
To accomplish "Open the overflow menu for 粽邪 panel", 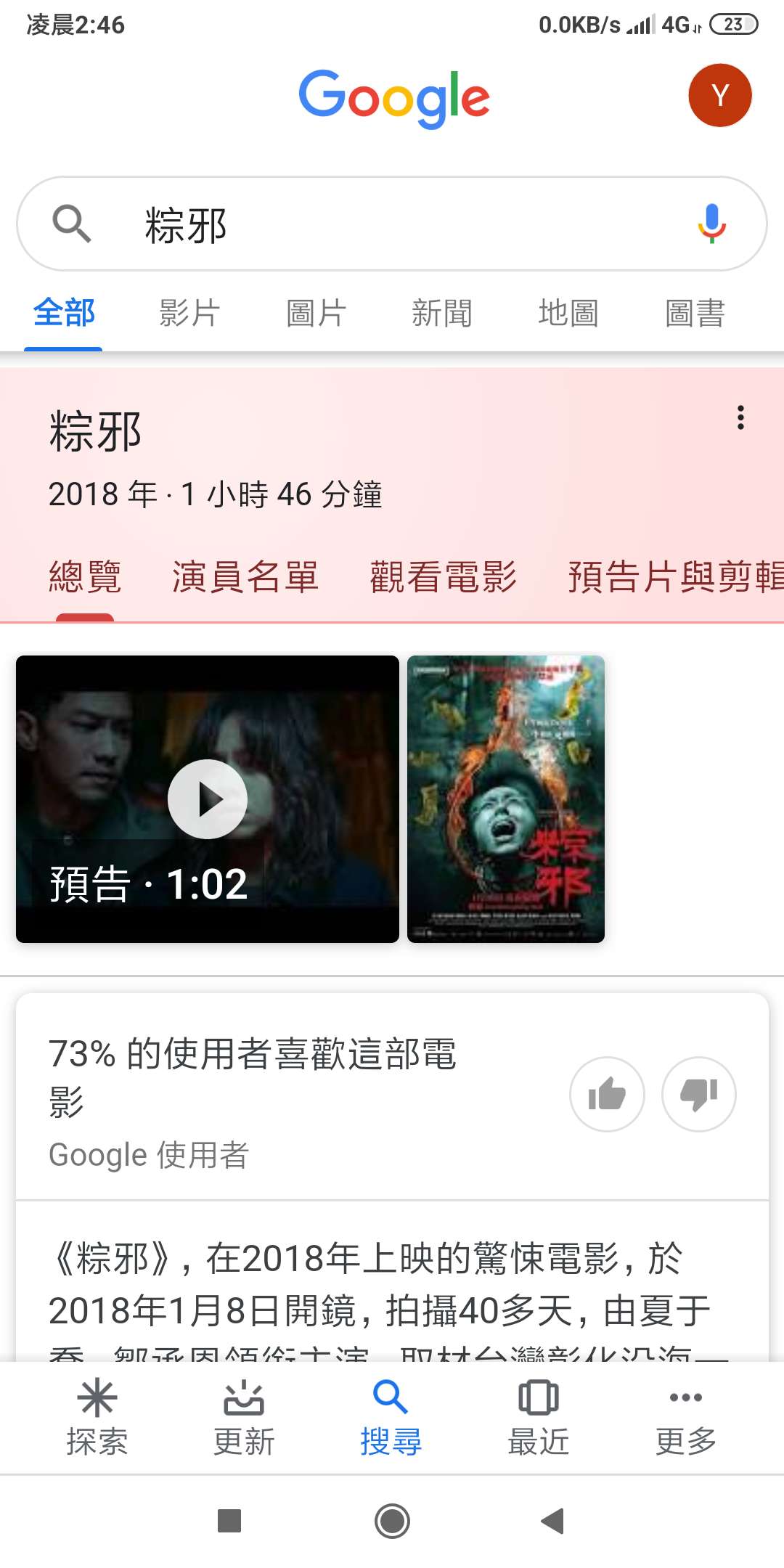I will point(740,417).
